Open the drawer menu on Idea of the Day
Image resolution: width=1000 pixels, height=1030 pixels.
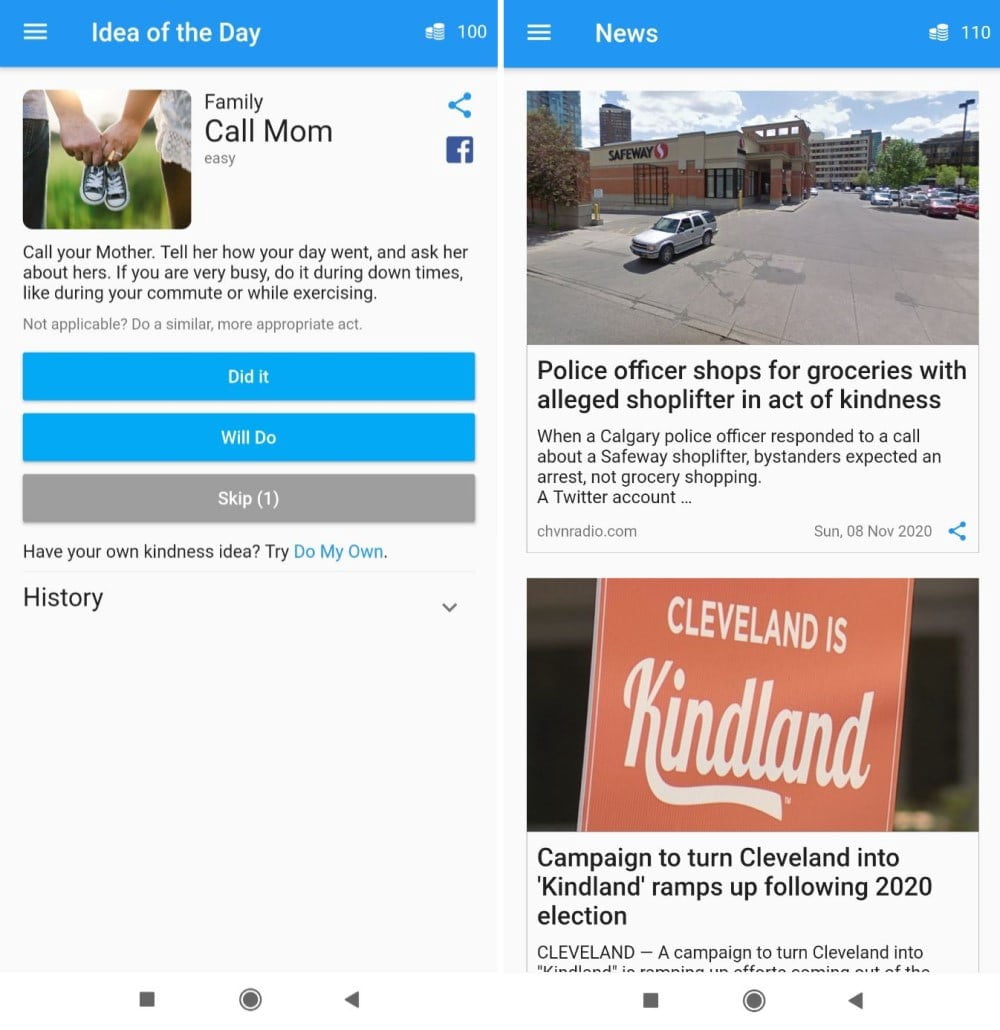coord(35,32)
